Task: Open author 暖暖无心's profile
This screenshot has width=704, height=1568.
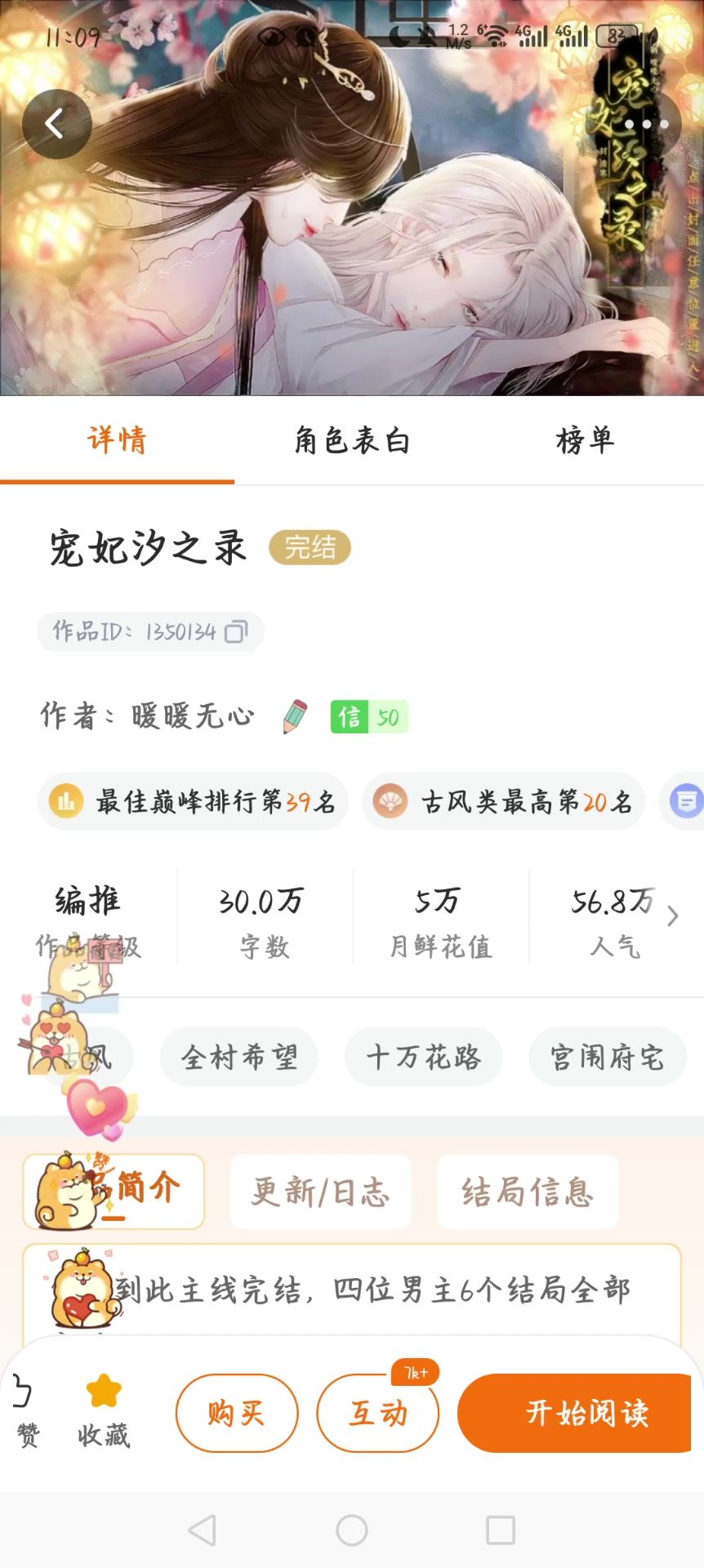Action: click(x=193, y=717)
